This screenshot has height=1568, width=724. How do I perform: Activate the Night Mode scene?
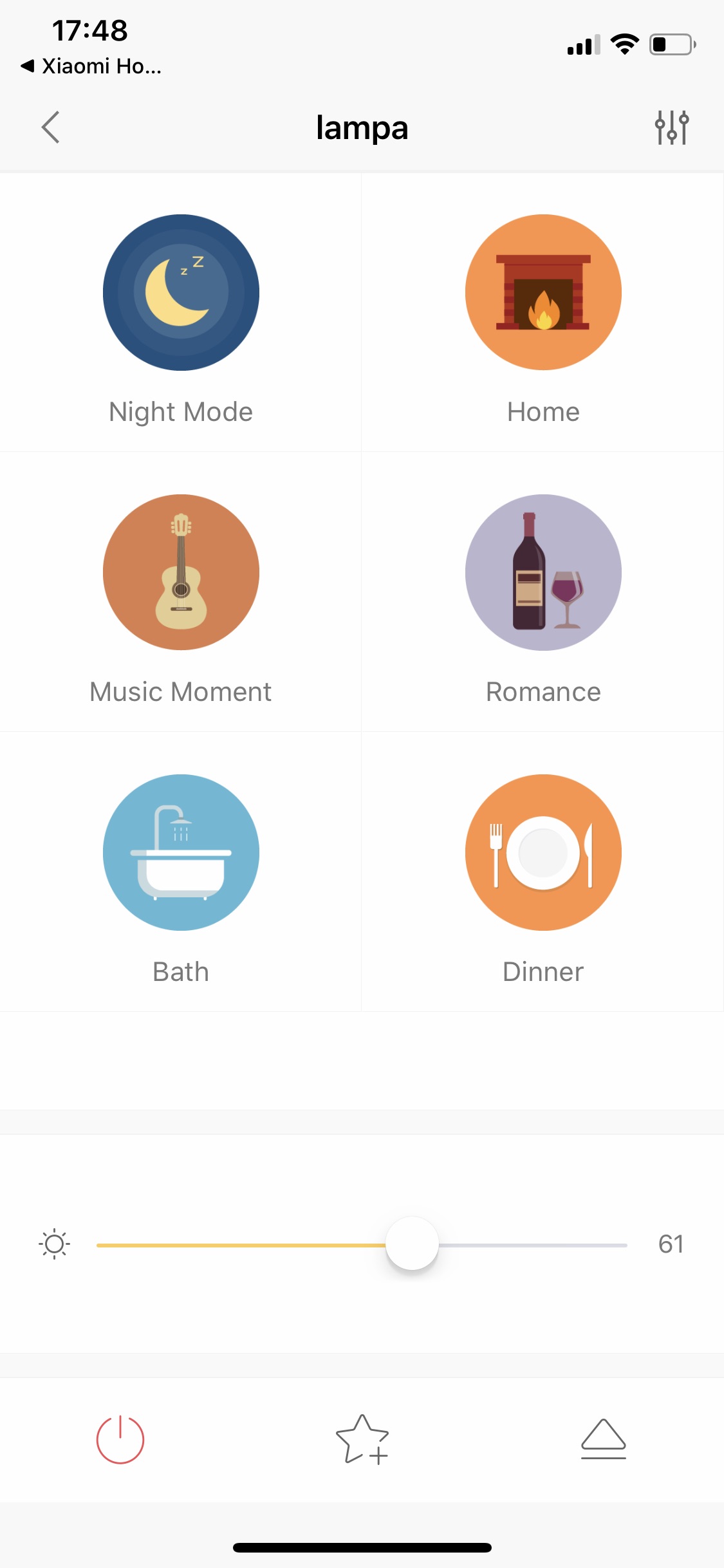(181, 293)
